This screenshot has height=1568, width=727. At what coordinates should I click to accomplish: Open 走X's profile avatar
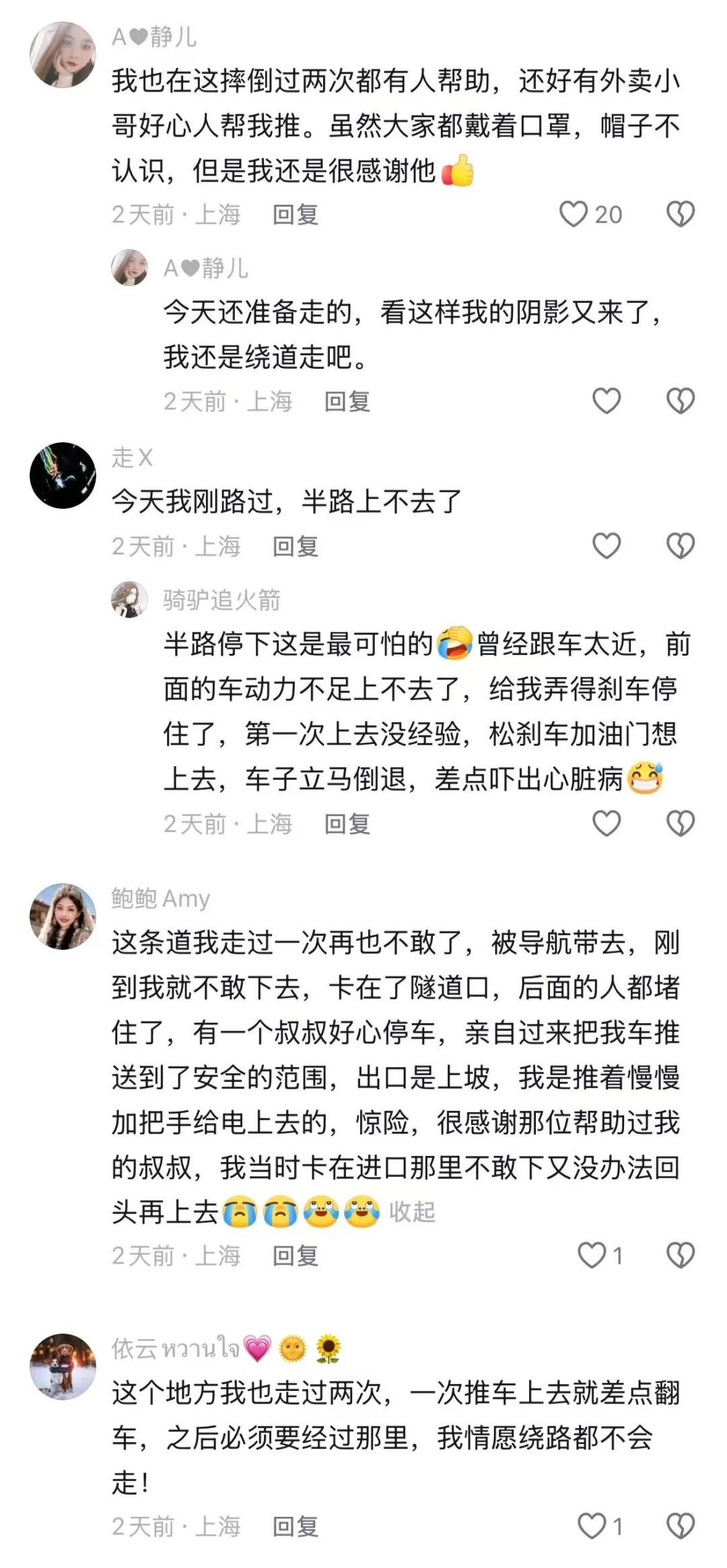coord(63,475)
